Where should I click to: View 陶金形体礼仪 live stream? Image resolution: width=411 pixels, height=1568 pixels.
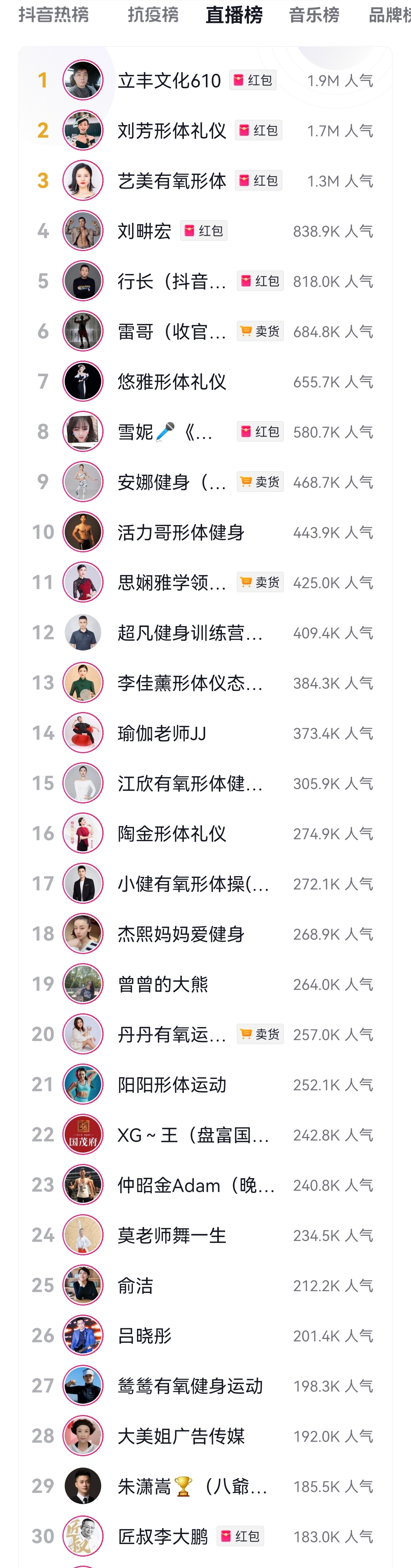tap(172, 833)
